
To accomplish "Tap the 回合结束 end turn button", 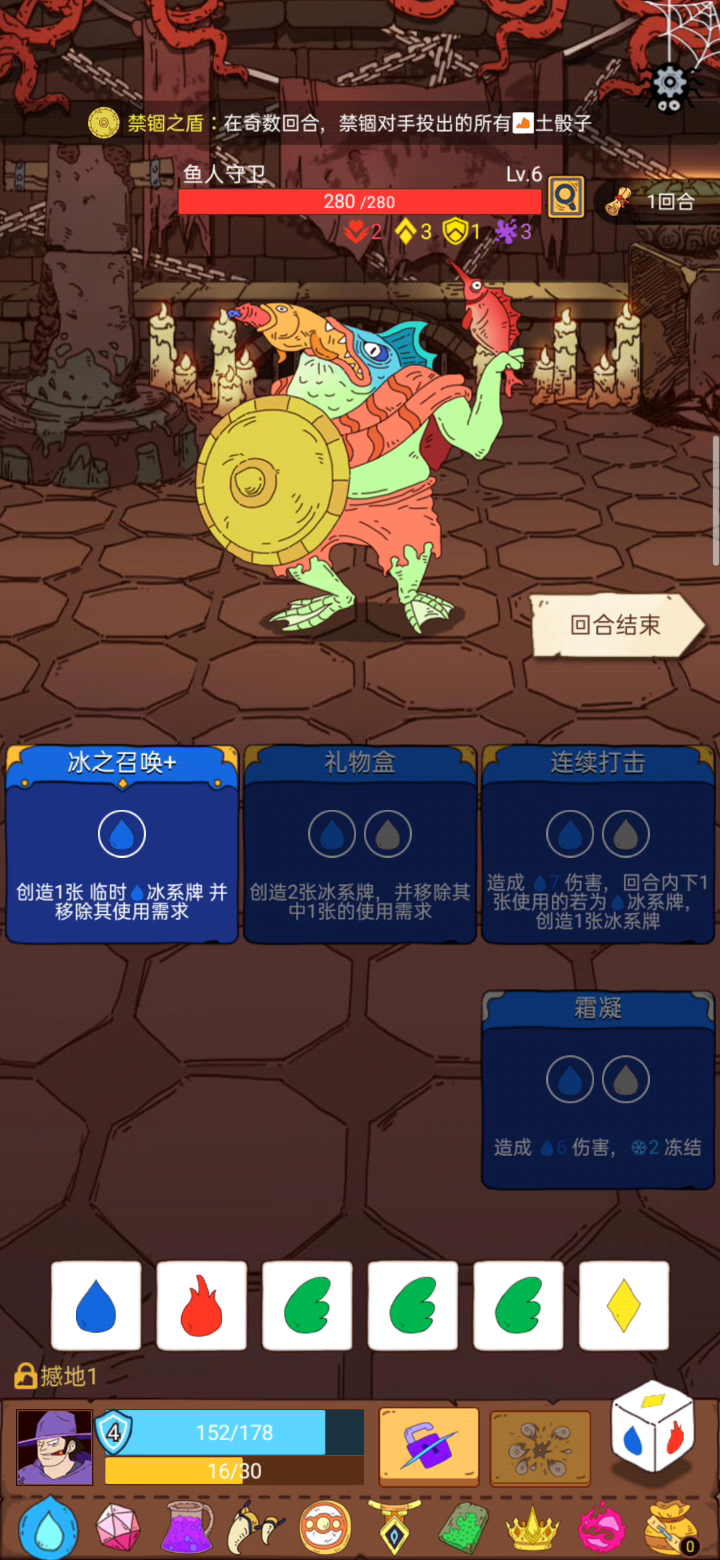I will click(617, 626).
